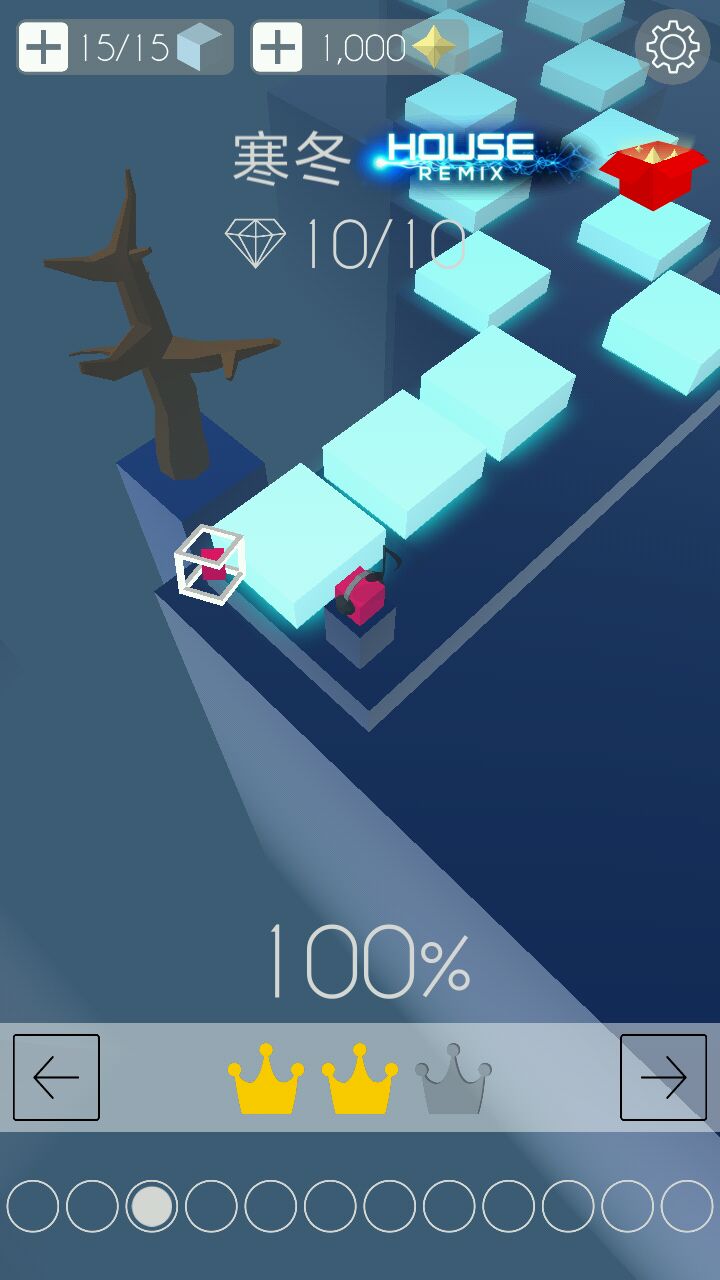Open the settings gear
The height and width of the screenshot is (1280, 720).
point(672,47)
